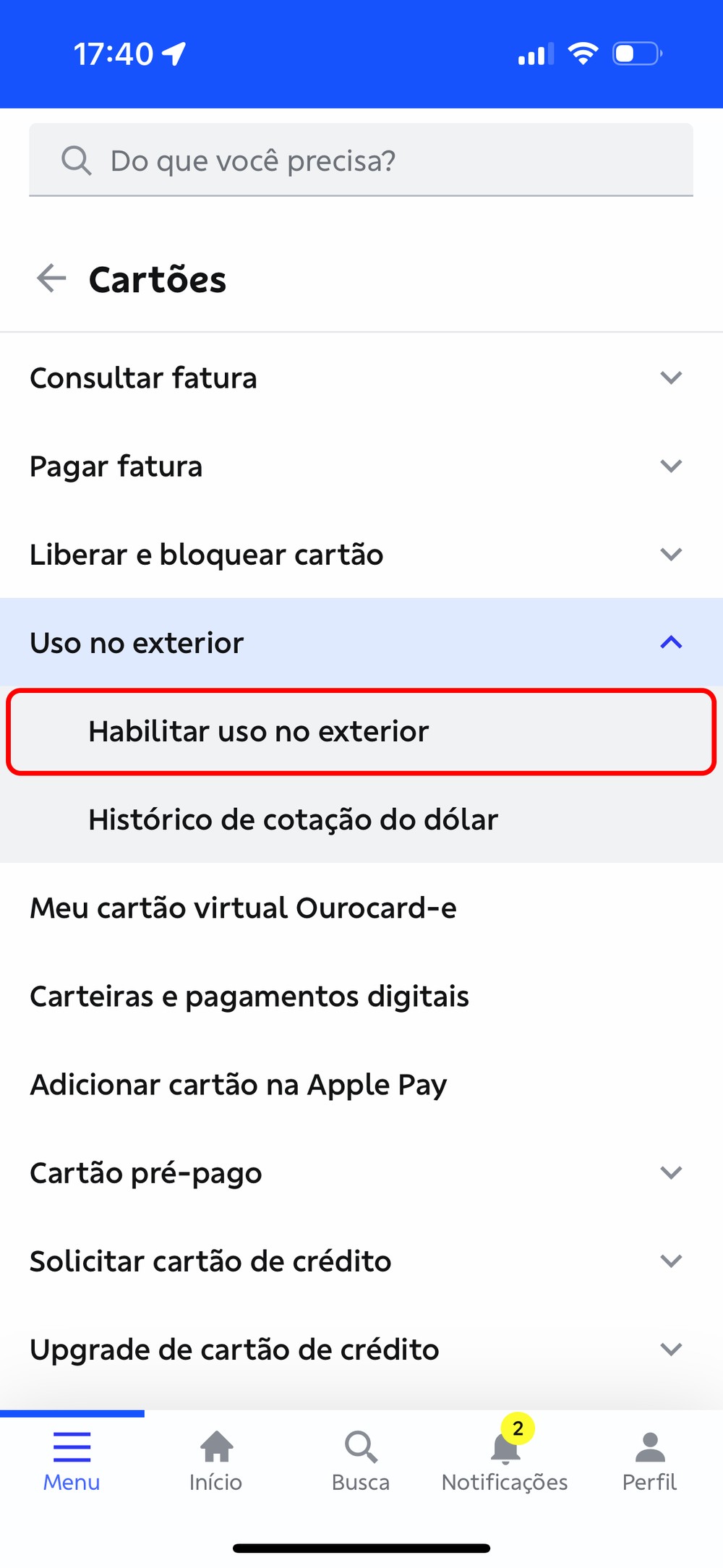Select Habilitar uso no exterior
The height and width of the screenshot is (1568, 723).
[x=361, y=731]
